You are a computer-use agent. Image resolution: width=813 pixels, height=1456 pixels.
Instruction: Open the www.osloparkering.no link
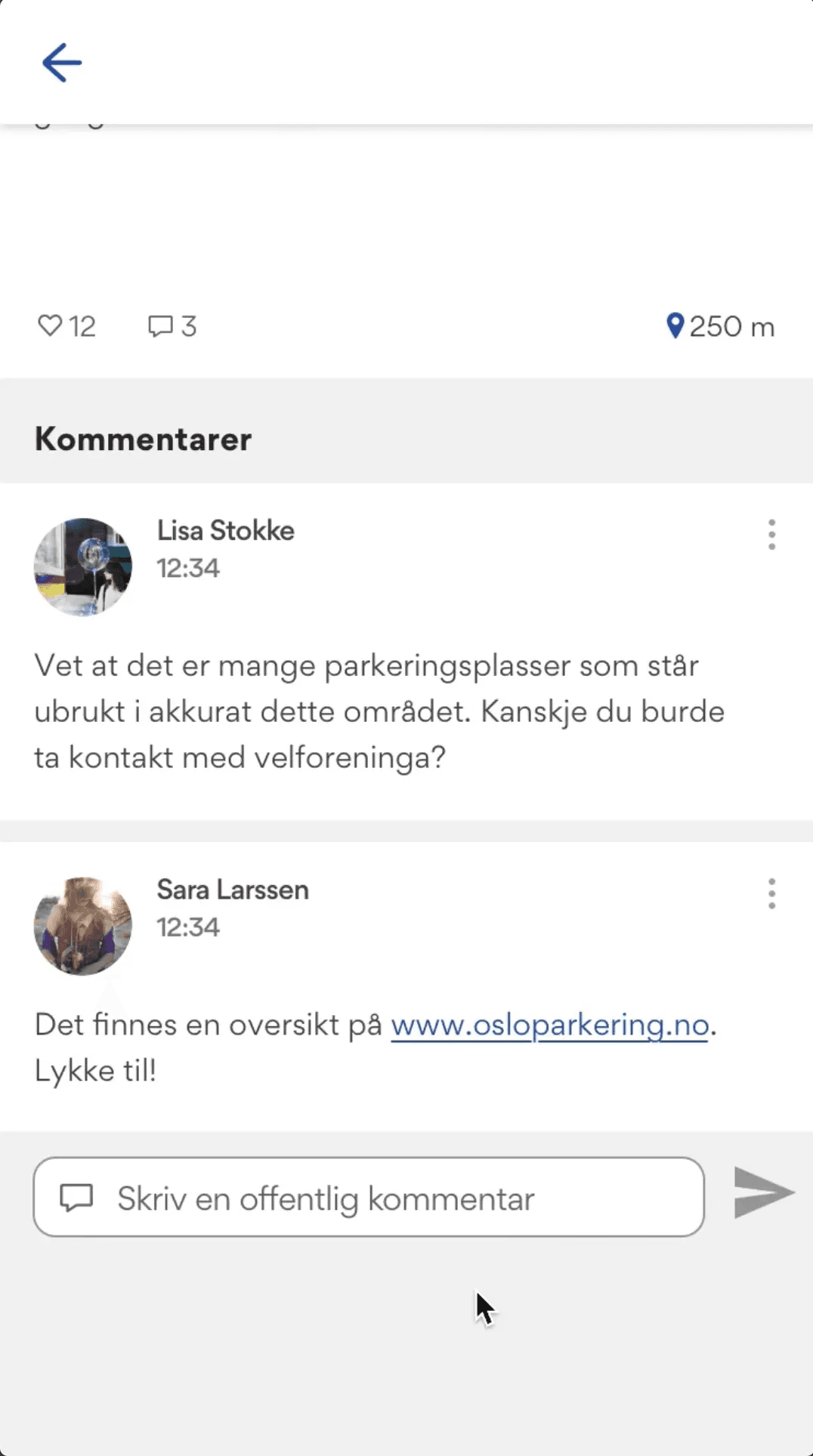coord(549,1026)
